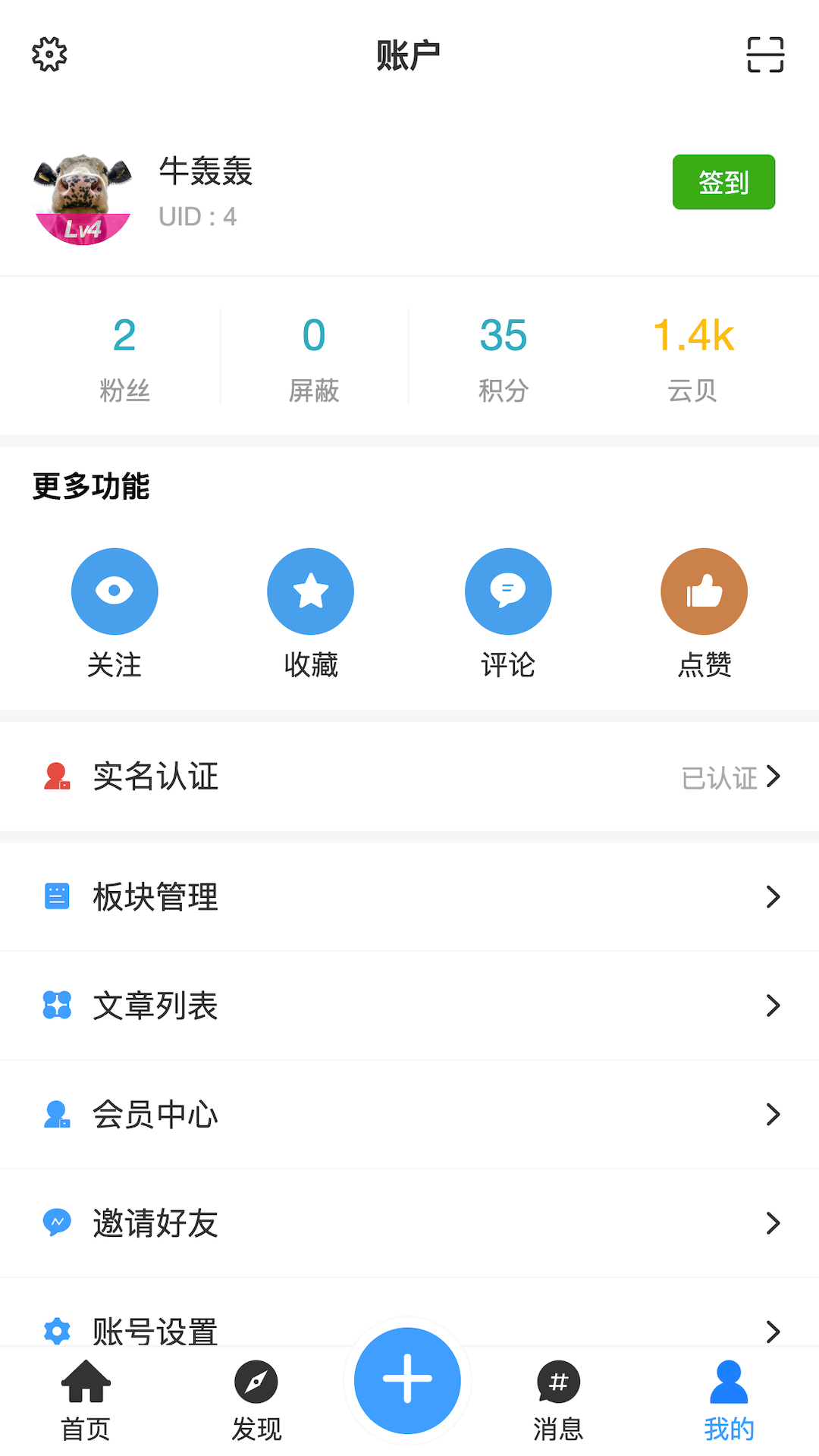Viewport: 819px width, 1456px height.
Task: Open the 牛轰轰 profile avatar
Action: pyautogui.click(x=83, y=199)
